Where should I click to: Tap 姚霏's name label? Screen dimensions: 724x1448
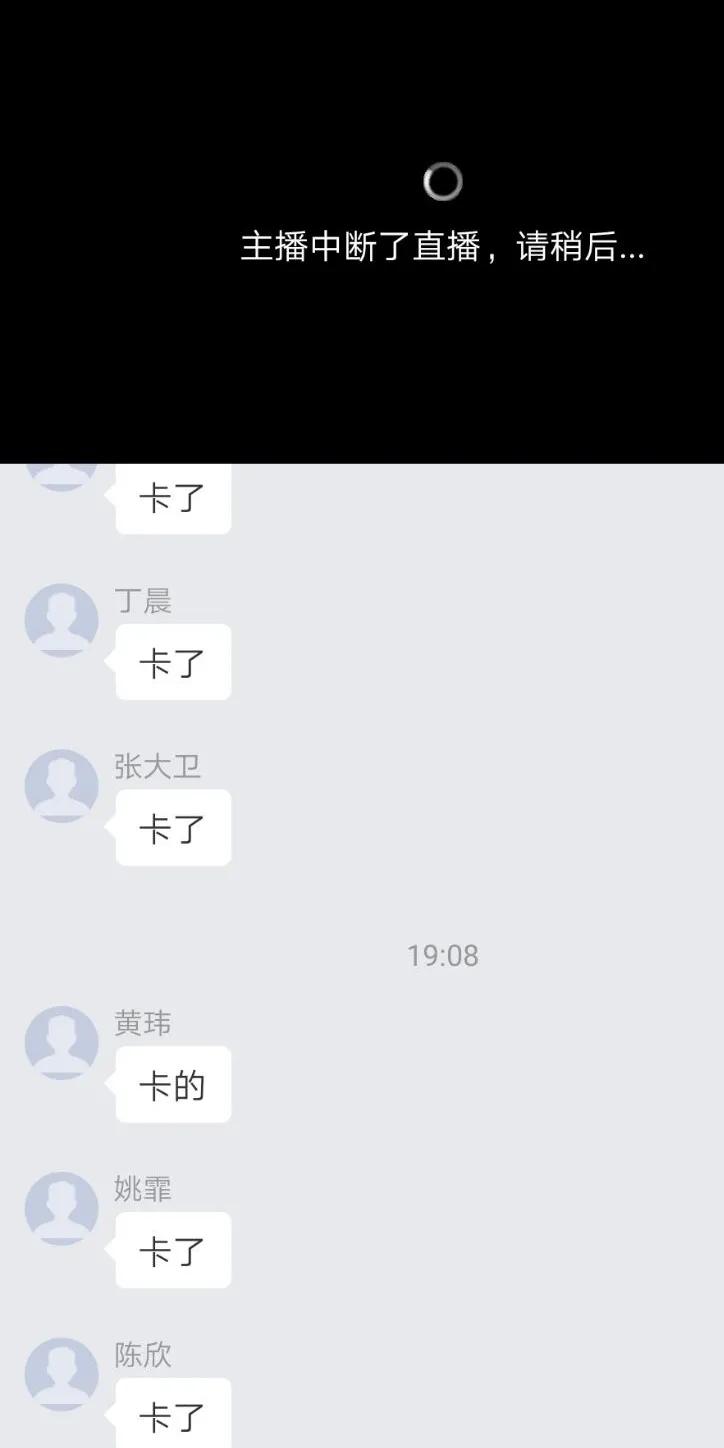click(x=141, y=1188)
